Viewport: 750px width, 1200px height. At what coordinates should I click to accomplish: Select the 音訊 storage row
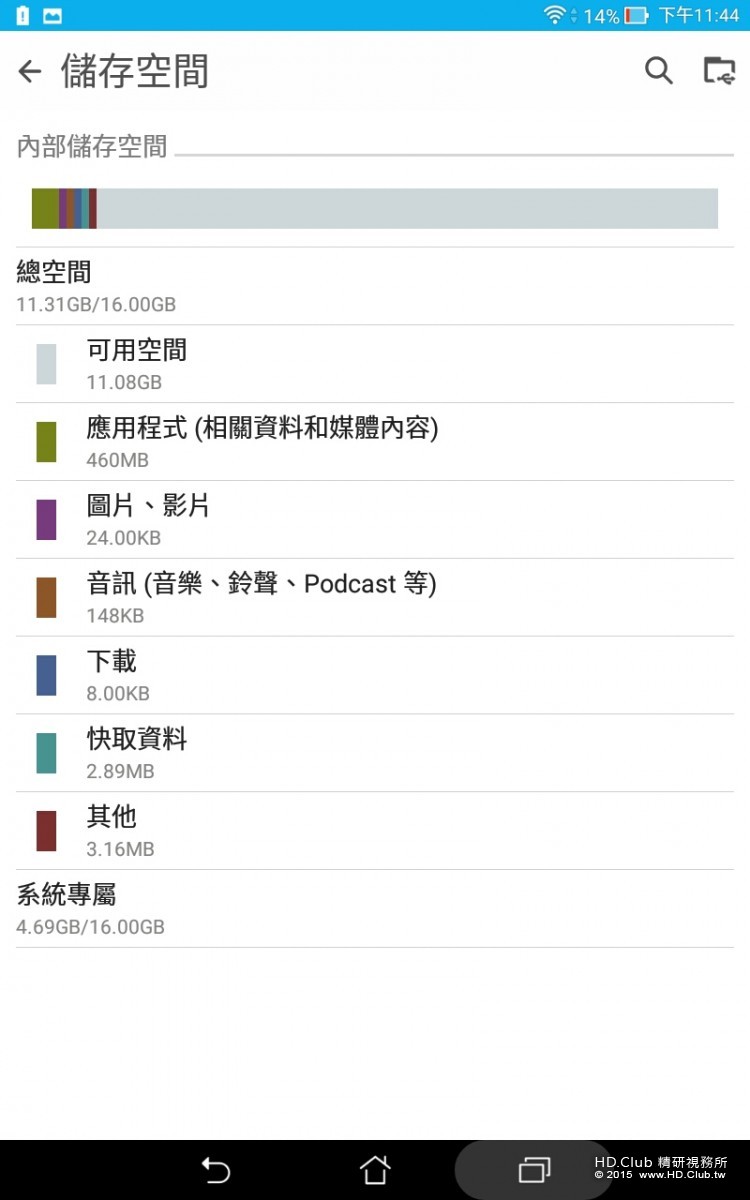(374, 598)
